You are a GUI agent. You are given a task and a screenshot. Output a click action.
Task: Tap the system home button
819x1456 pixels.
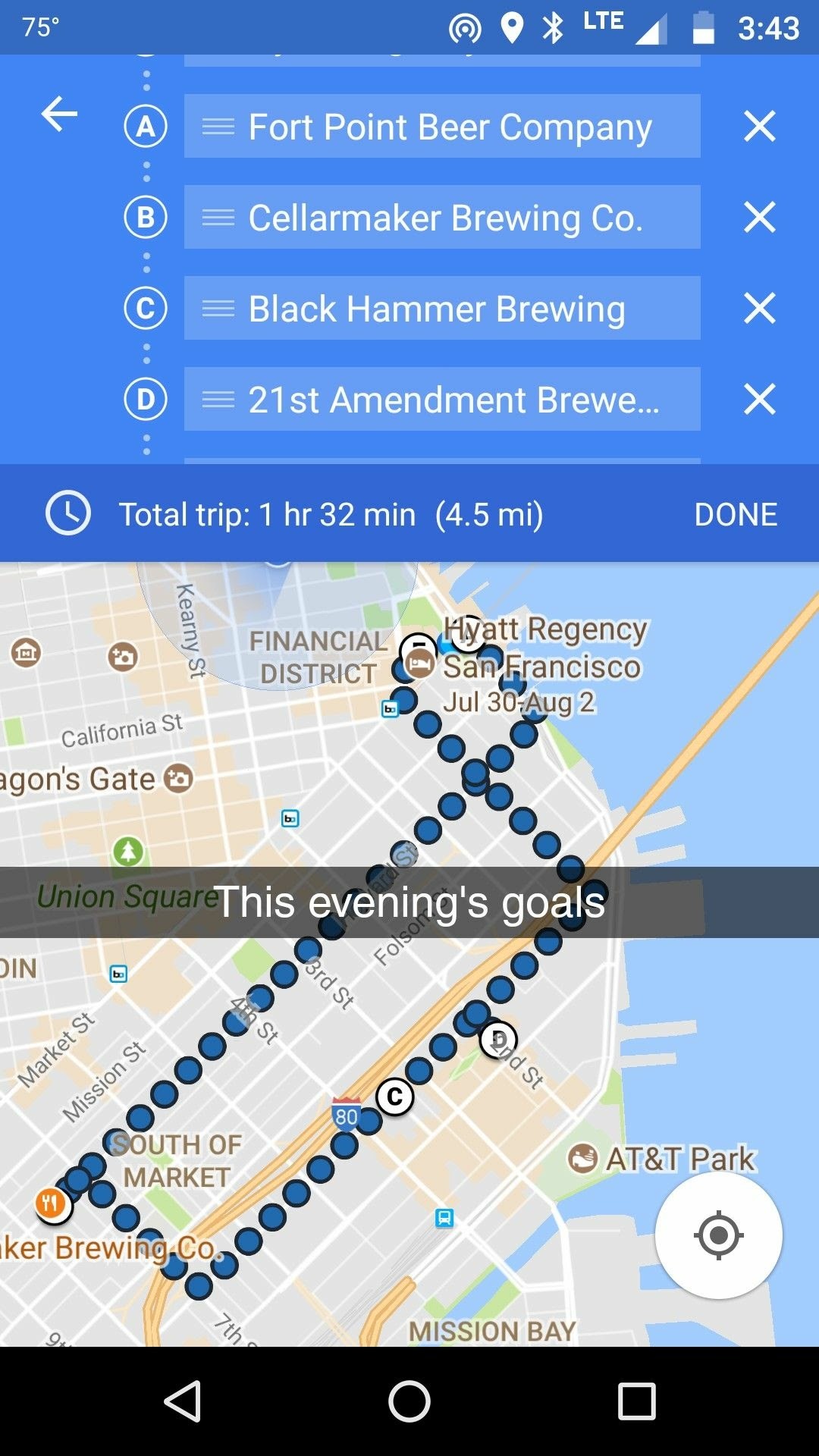(409, 1401)
